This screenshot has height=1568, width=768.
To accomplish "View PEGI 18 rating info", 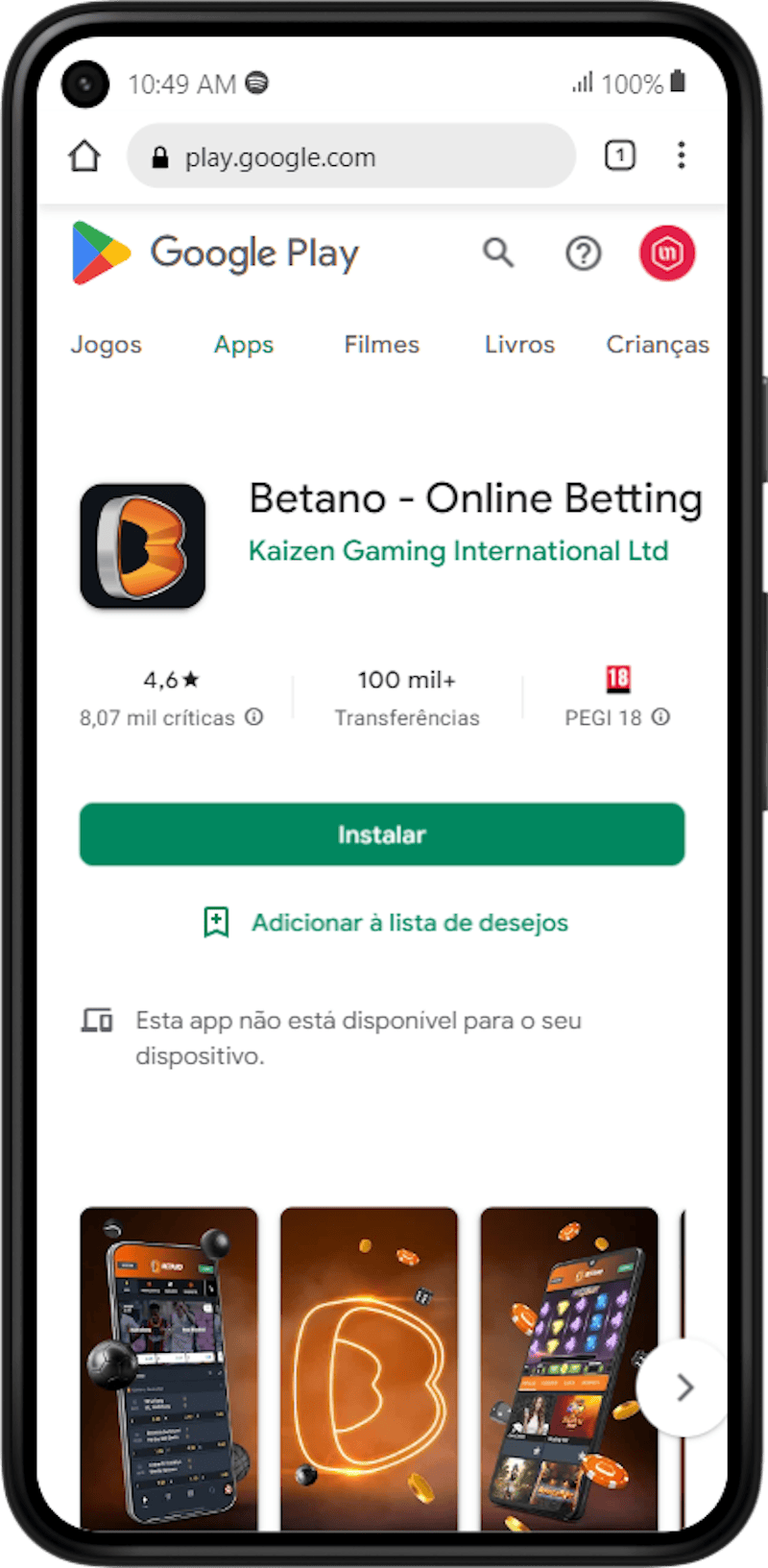I will [x=660, y=717].
